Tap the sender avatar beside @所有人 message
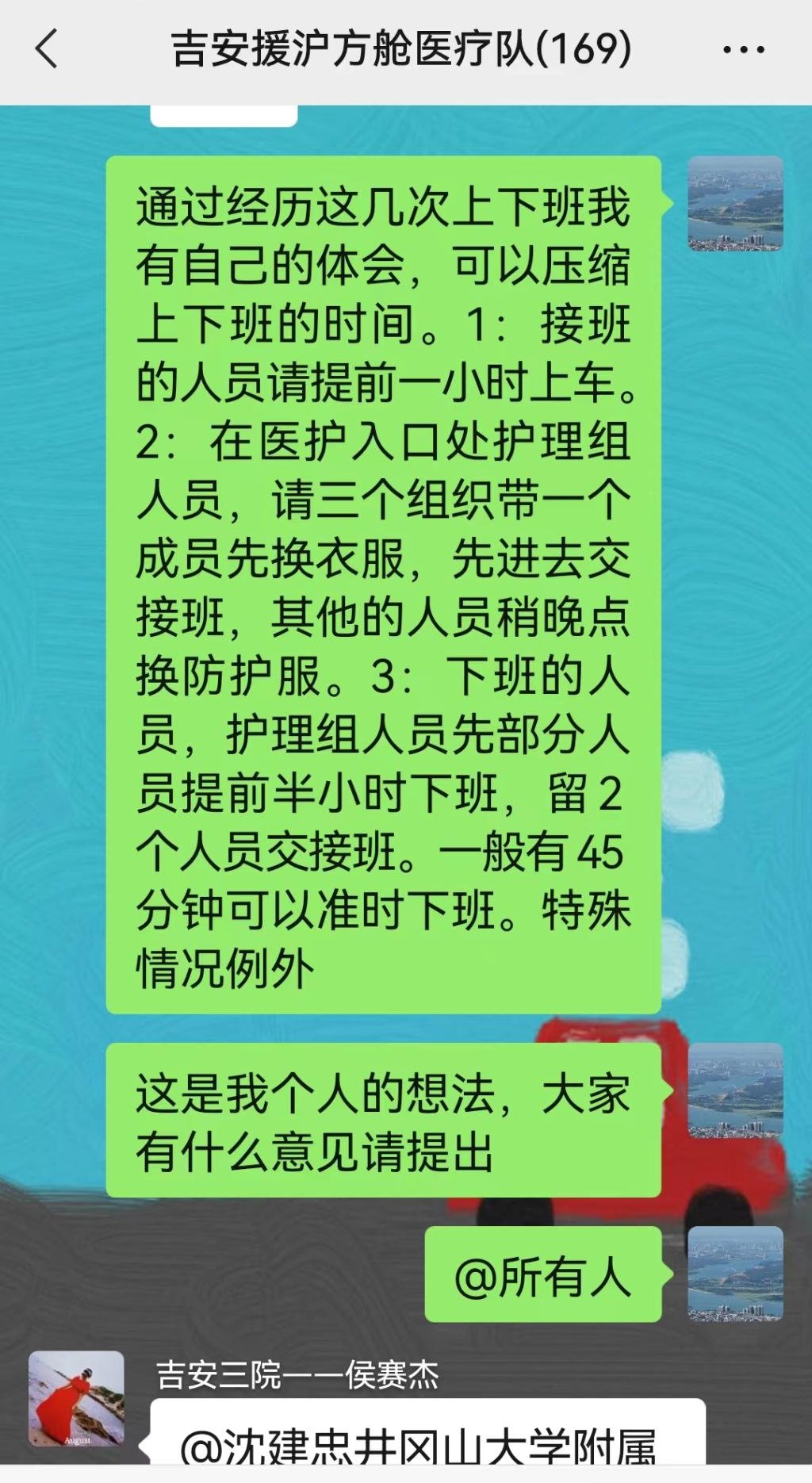The image size is (812, 1483). click(x=735, y=1274)
